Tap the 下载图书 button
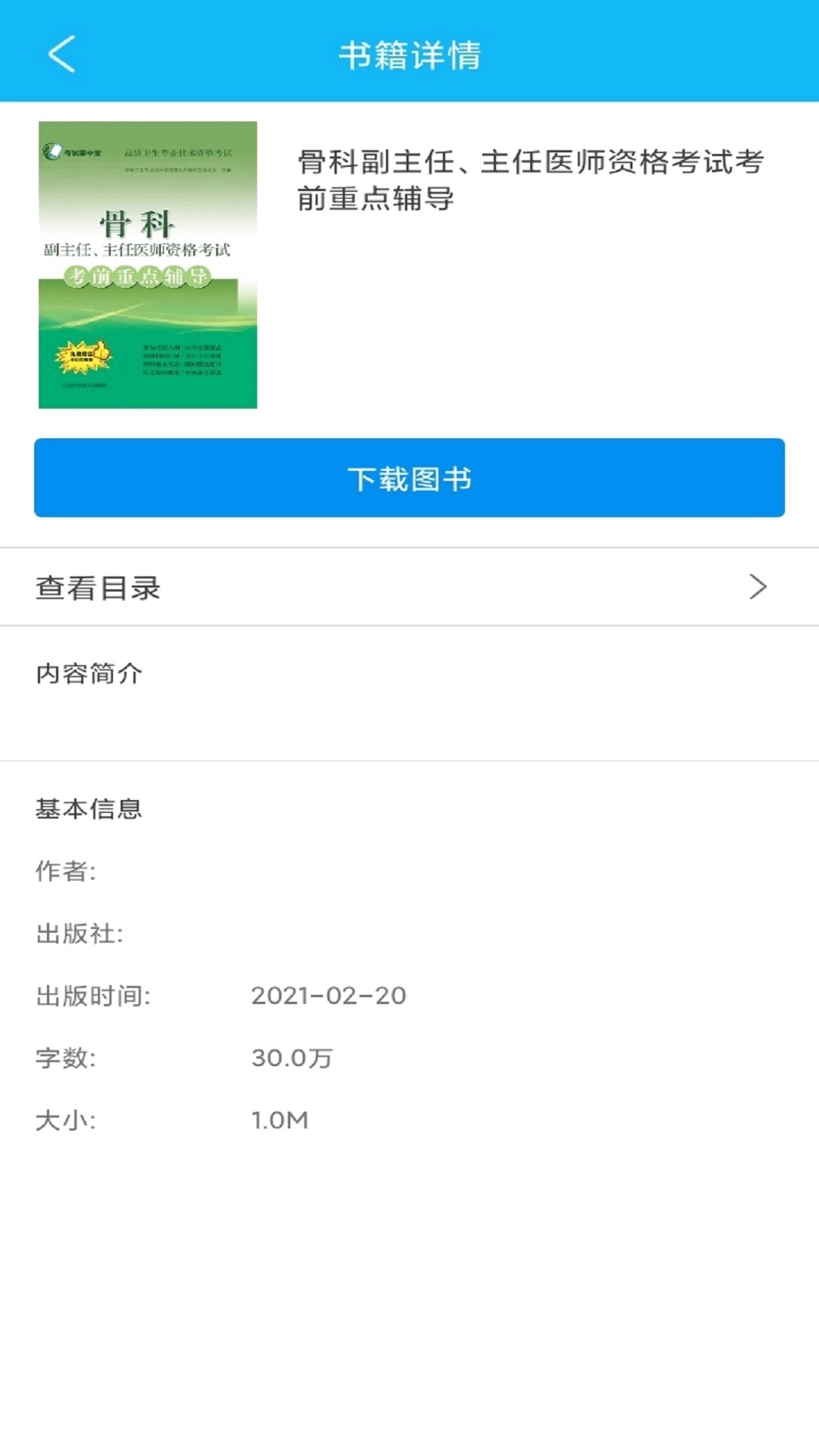The width and height of the screenshot is (819, 1456). [x=409, y=477]
